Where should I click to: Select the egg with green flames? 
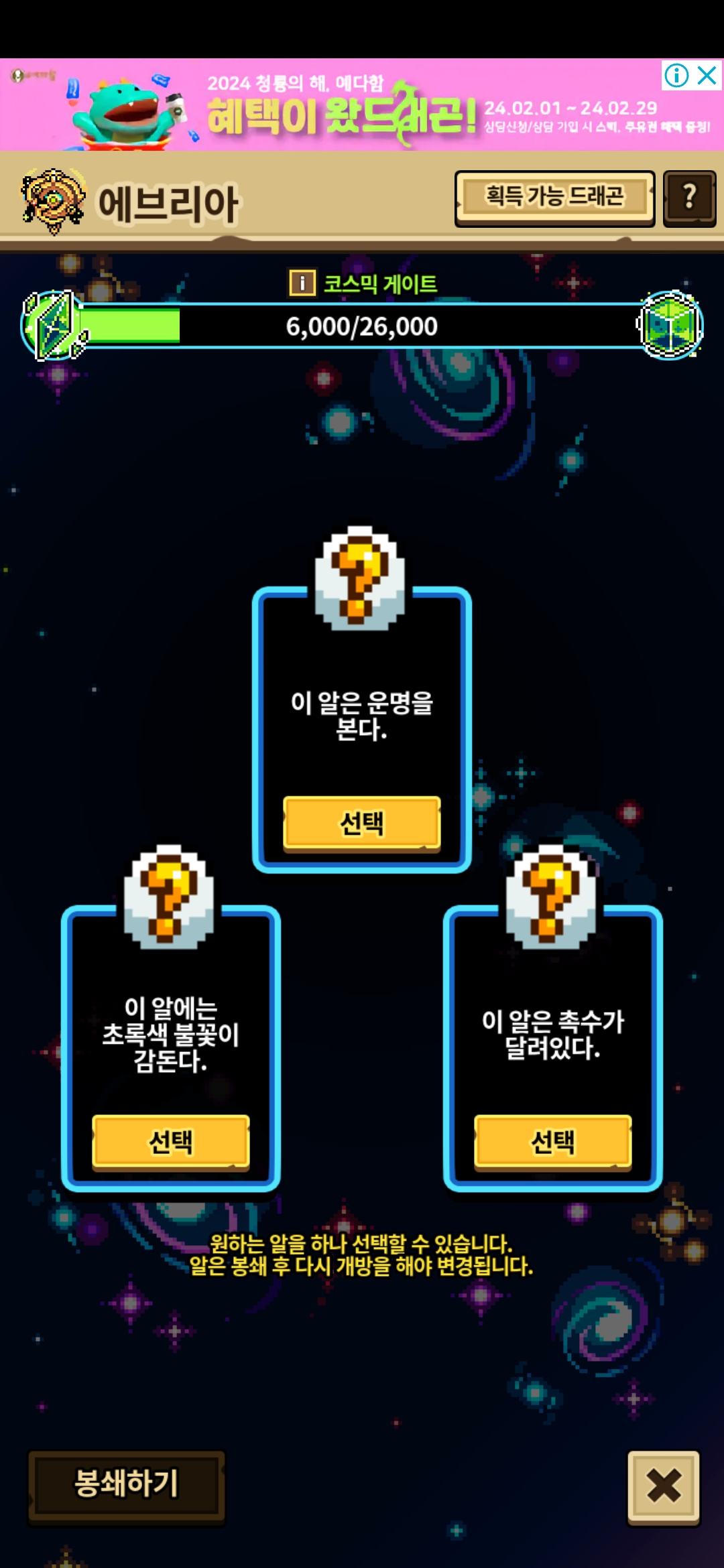point(170,1142)
